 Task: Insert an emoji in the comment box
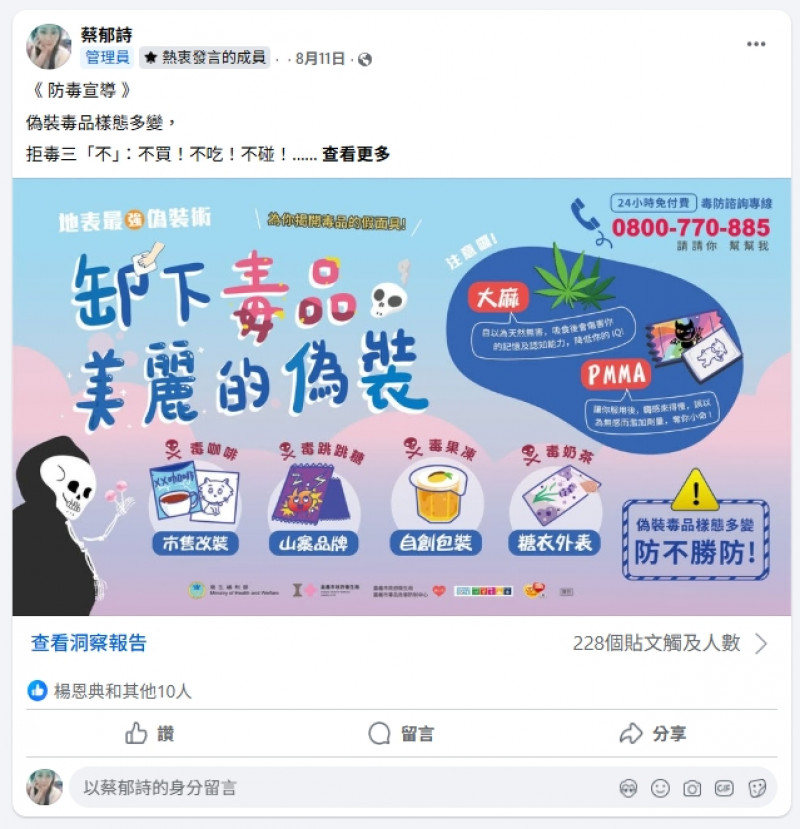(660, 788)
